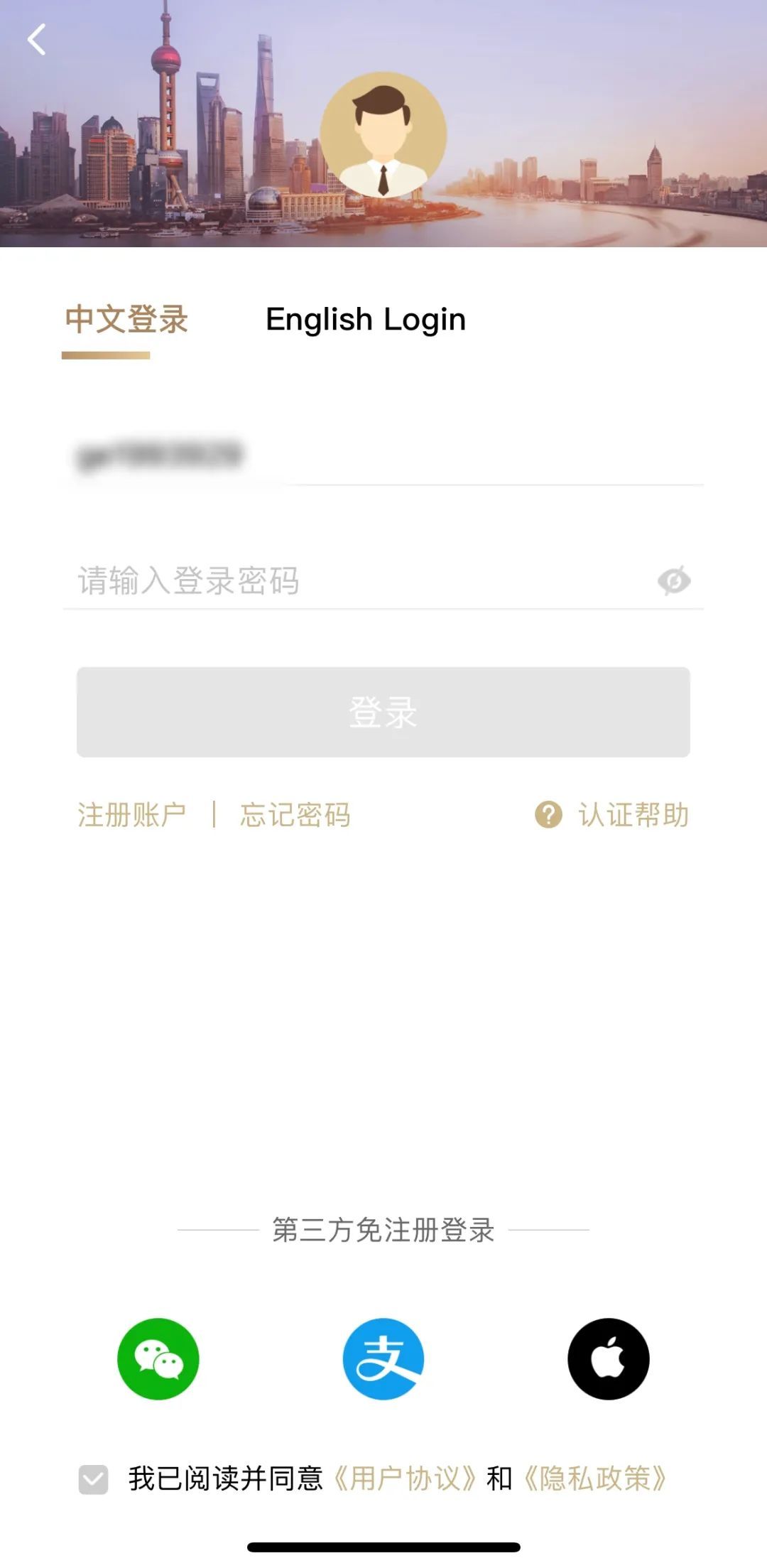The height and width of the screenshot is (1568, 767).
Task: Switch to the English Login tab
Action: click(x=365, y=320)
